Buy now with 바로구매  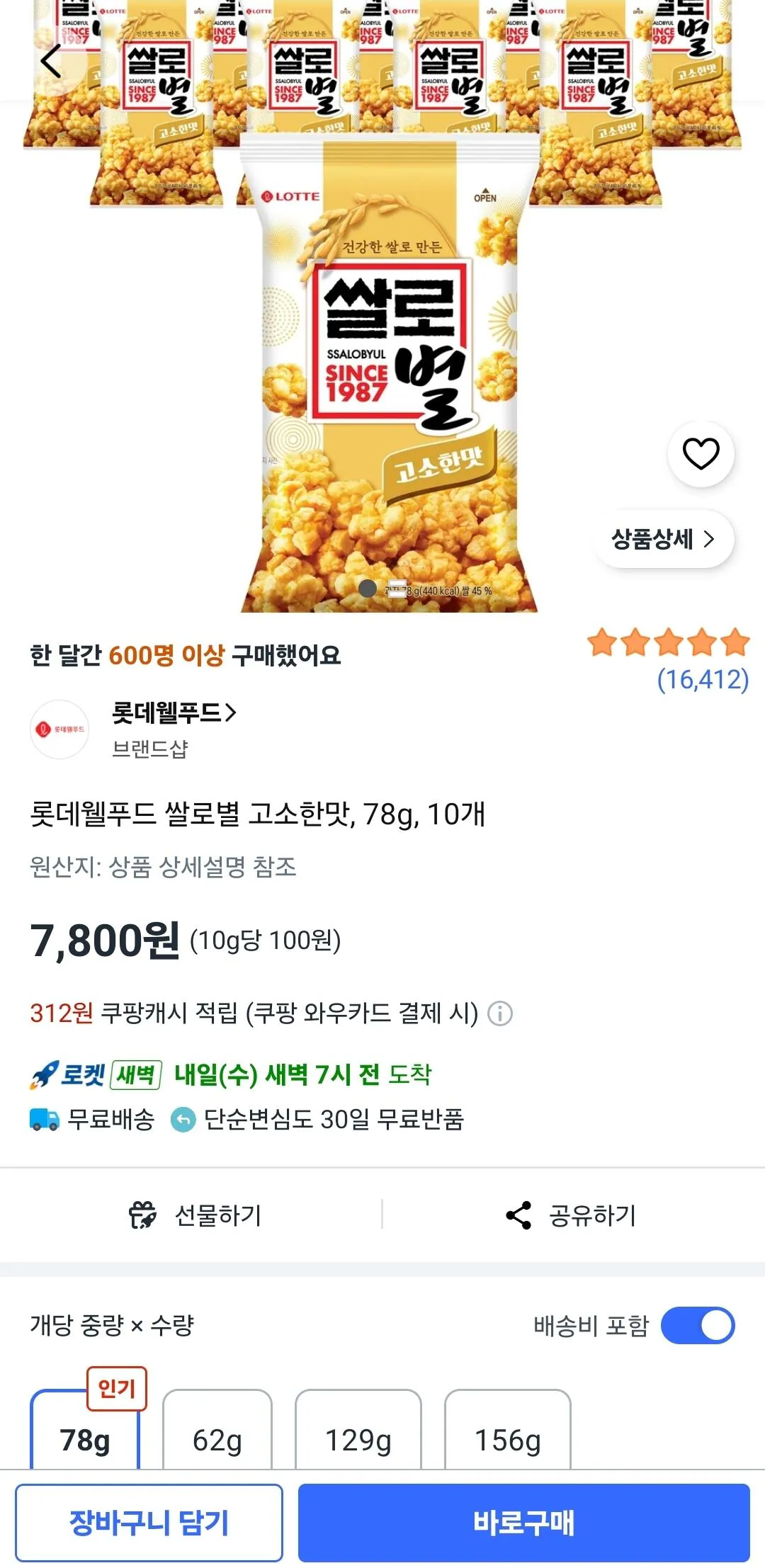(523, 1523)
